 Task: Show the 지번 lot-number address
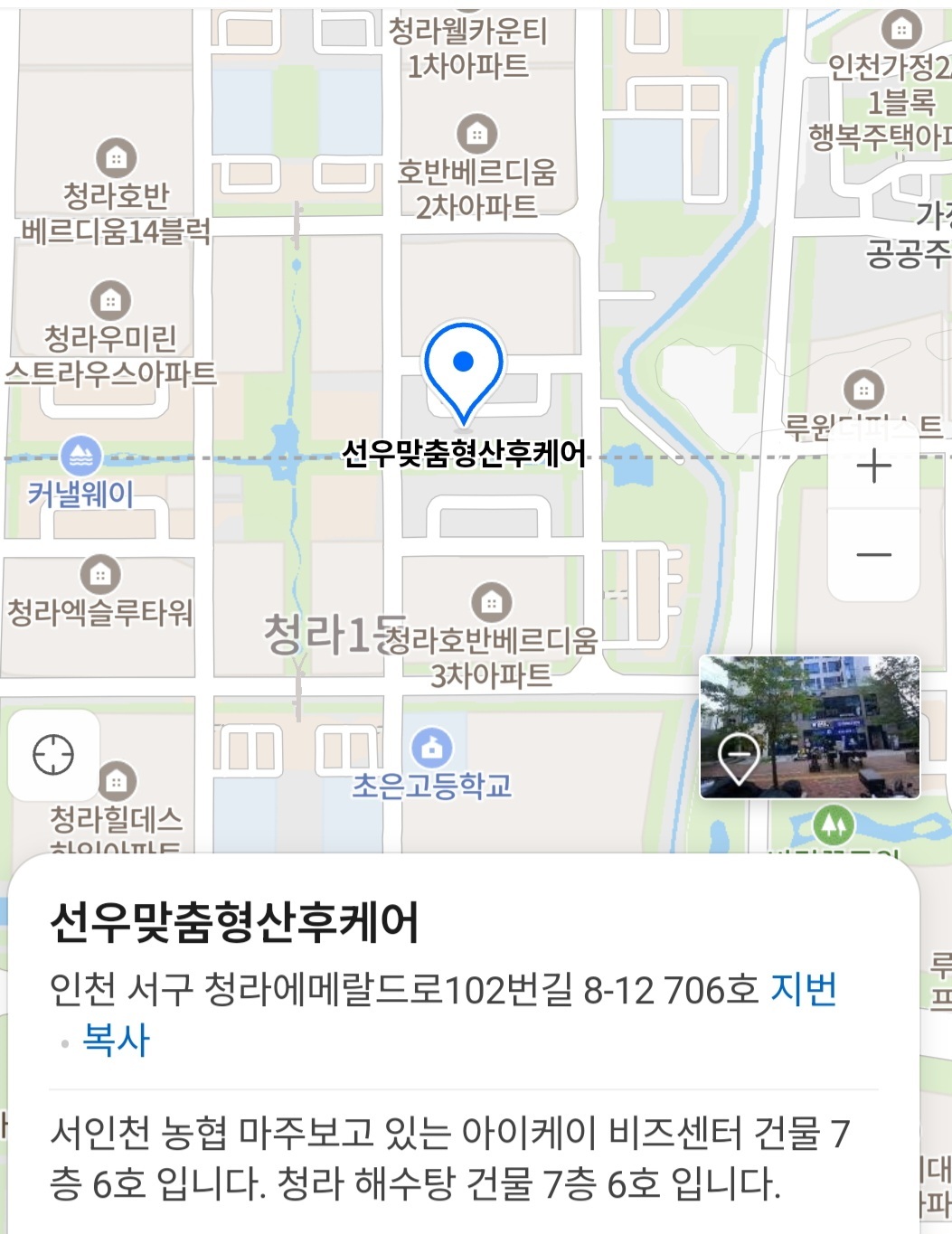pyautogui.click(x=804, y=990)
